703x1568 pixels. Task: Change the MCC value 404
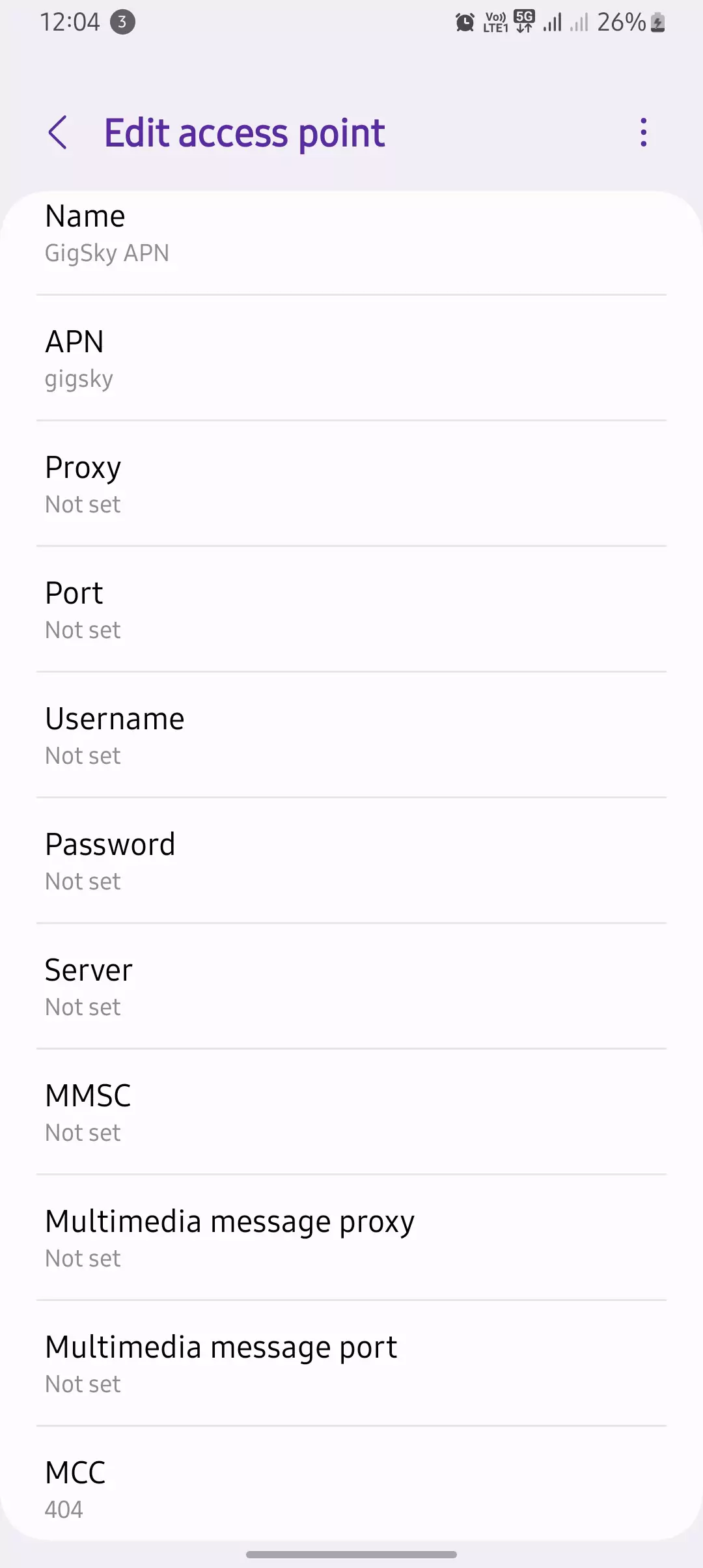(x=351, y=1489)
